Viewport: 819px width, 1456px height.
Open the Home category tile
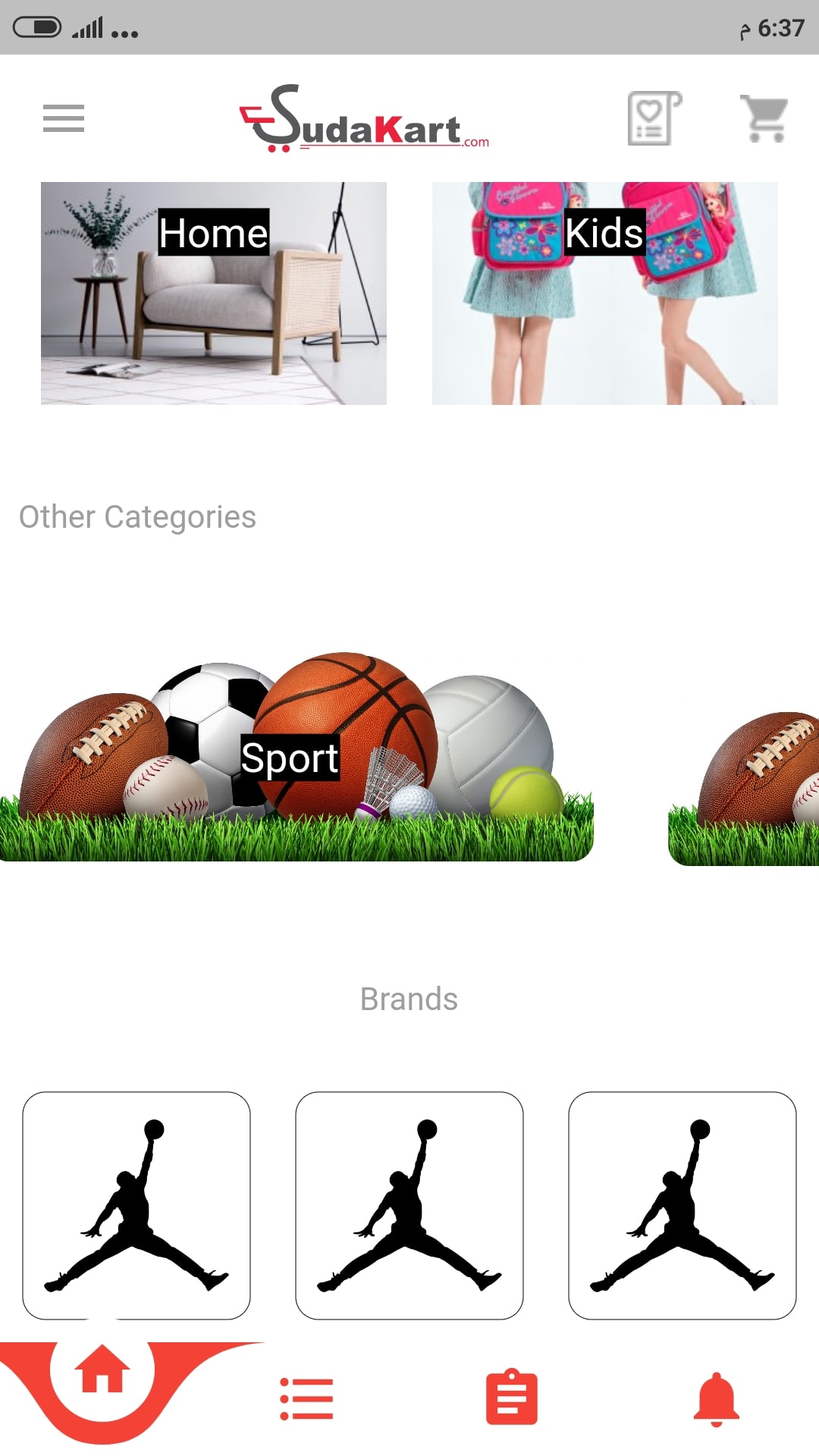[213, 293]
